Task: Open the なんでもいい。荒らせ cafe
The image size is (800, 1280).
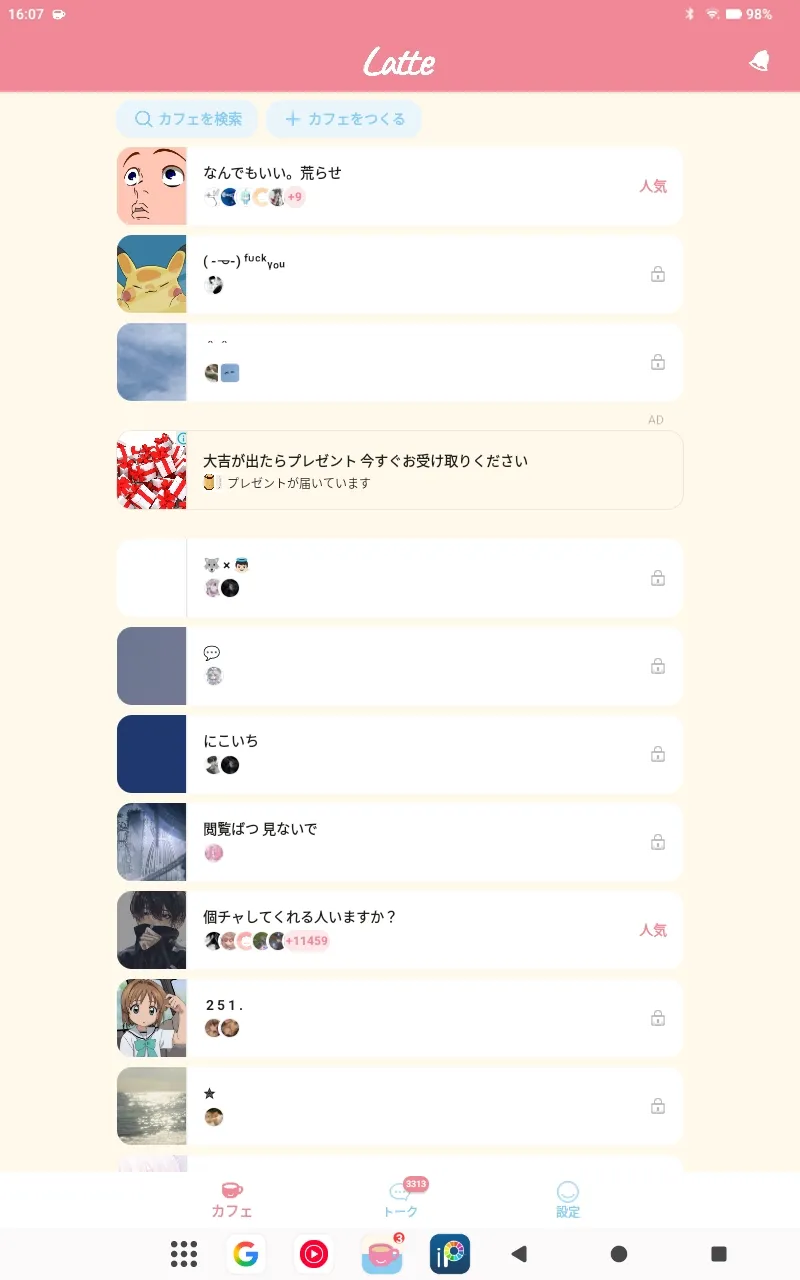Action: pos(400,186)
